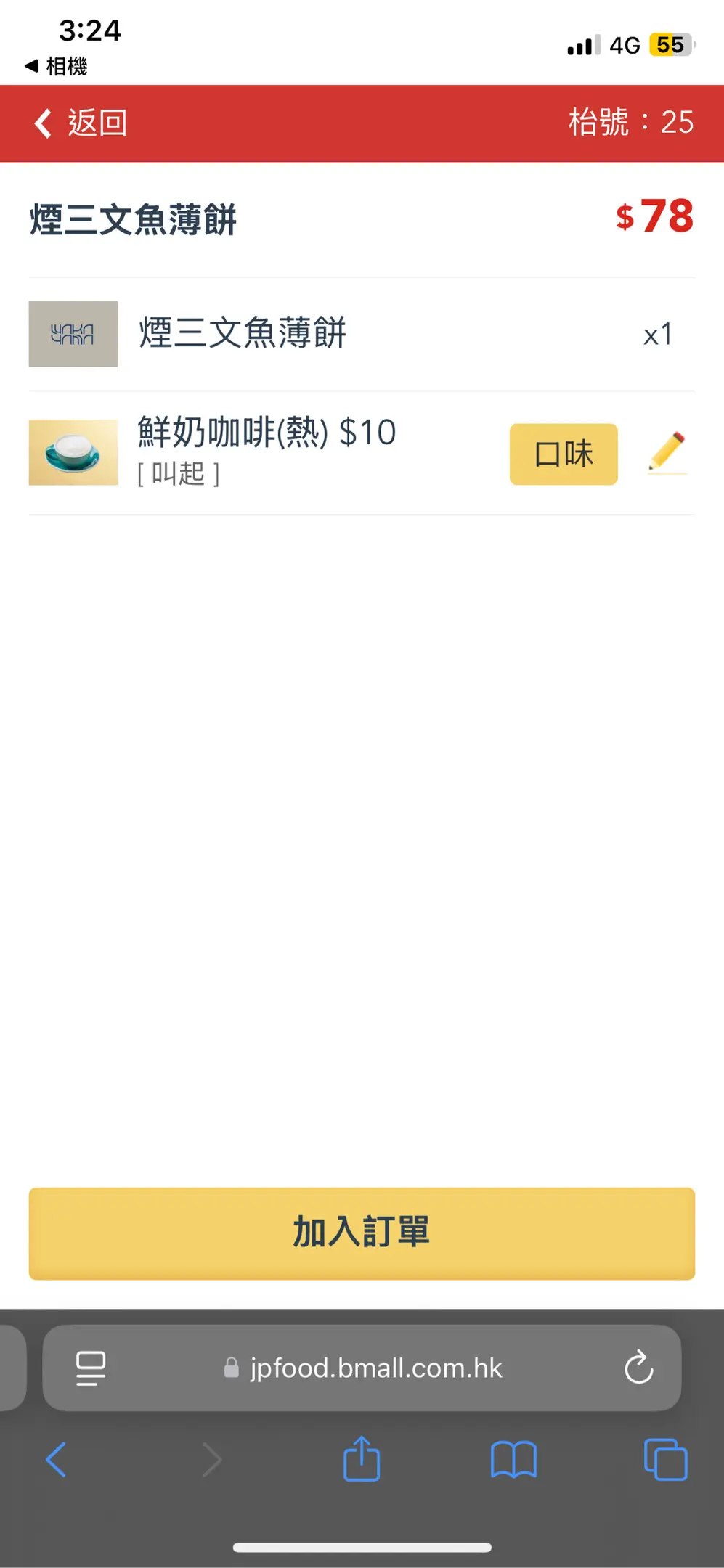This screenshot has width=724, height=1568.
Task: Reload the jpfood.bmall.com.hk page
Action: point(638,1368)
